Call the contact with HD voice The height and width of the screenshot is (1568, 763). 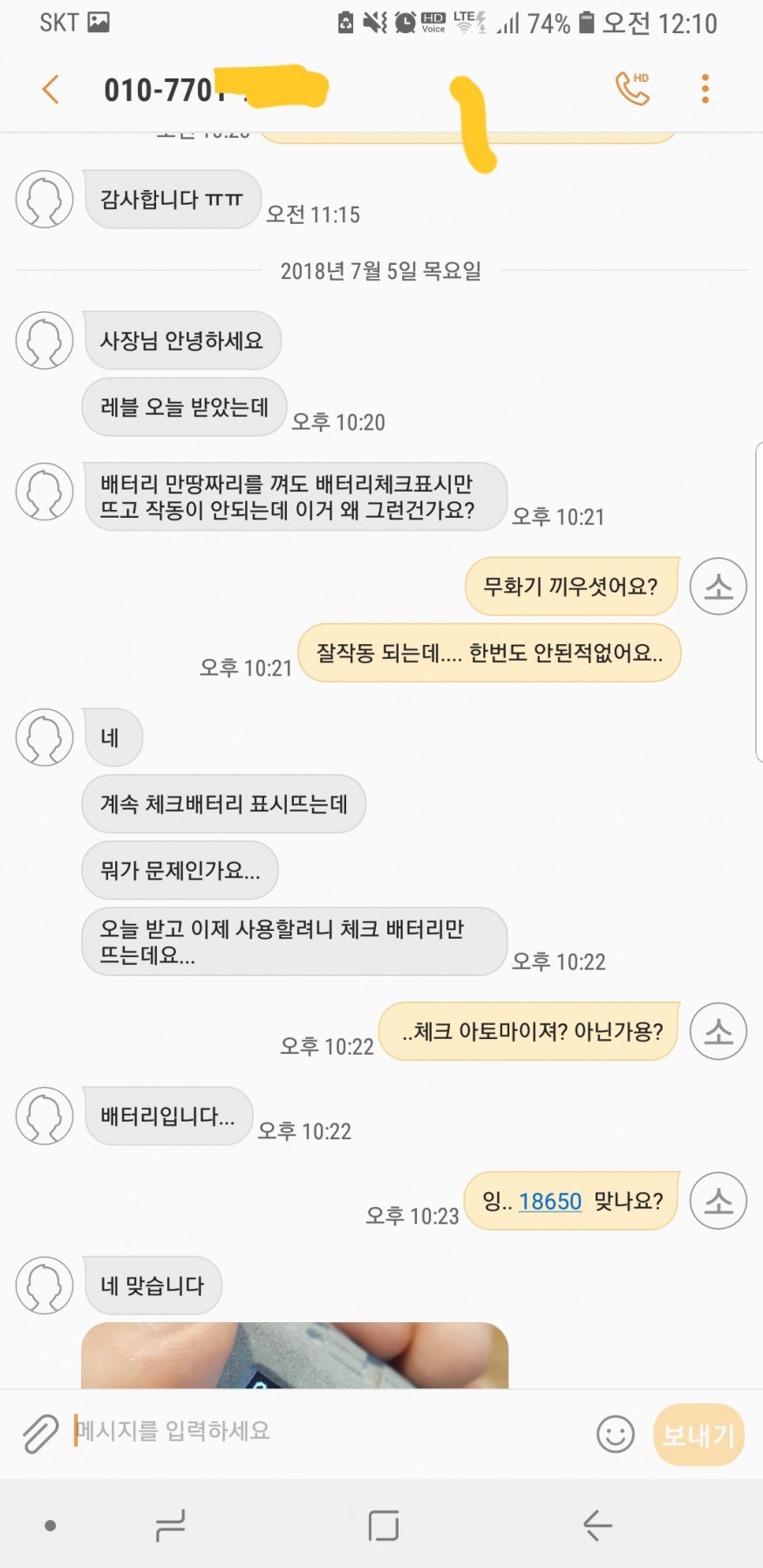633,88
